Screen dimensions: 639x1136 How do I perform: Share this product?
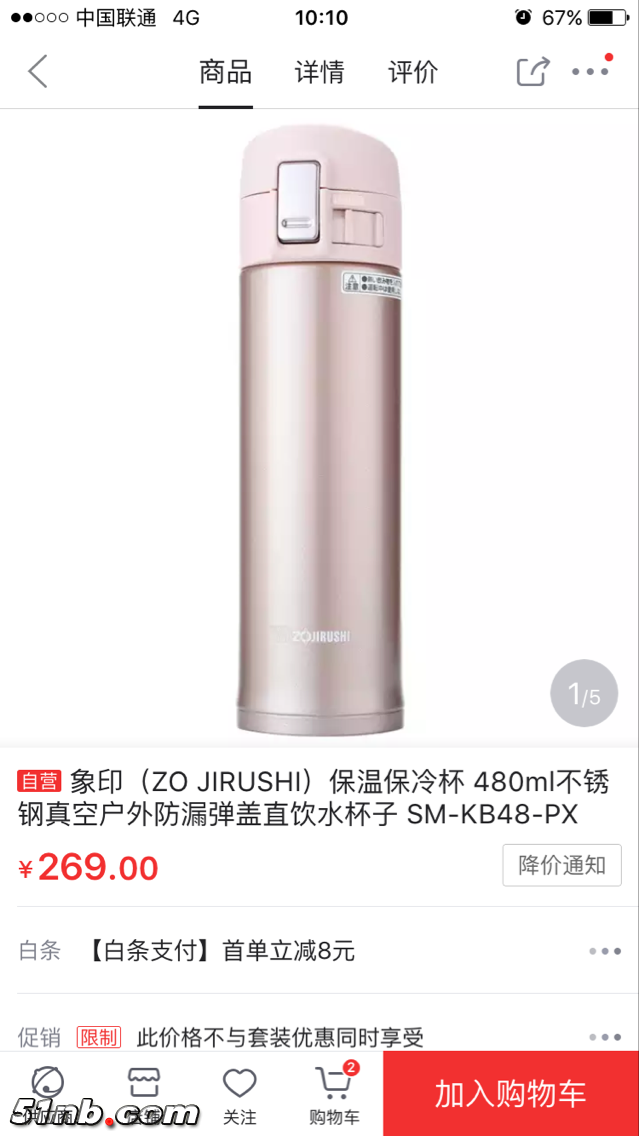(533, 72)
